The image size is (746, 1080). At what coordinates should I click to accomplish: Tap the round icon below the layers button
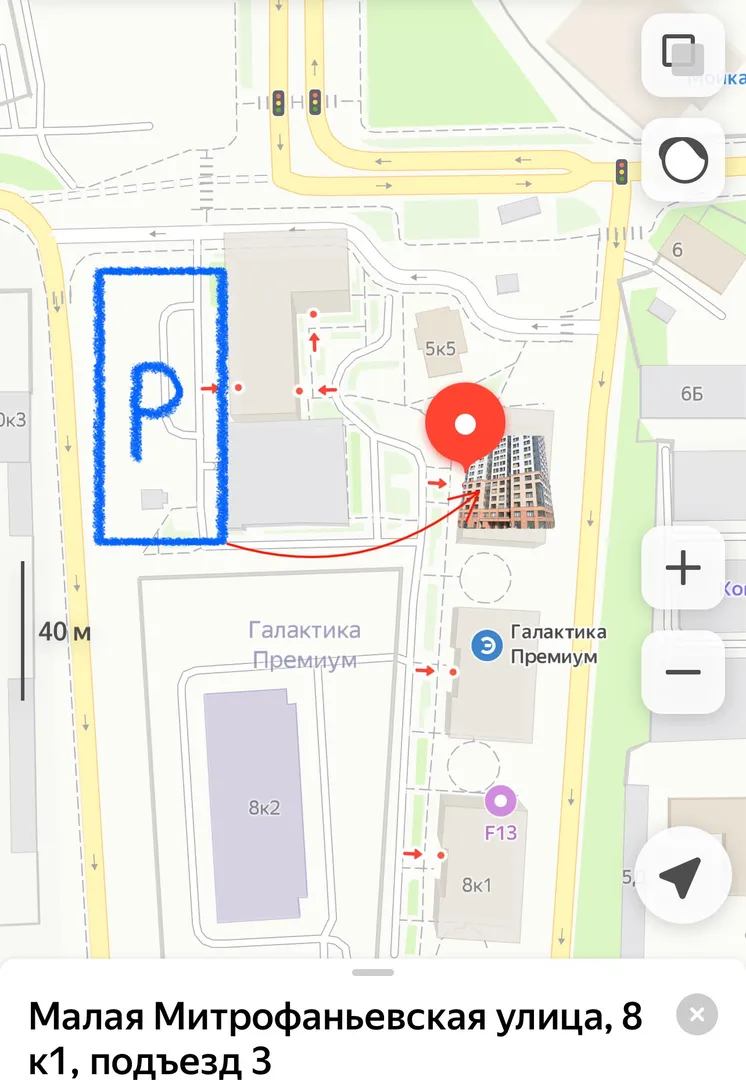point(683,160)
